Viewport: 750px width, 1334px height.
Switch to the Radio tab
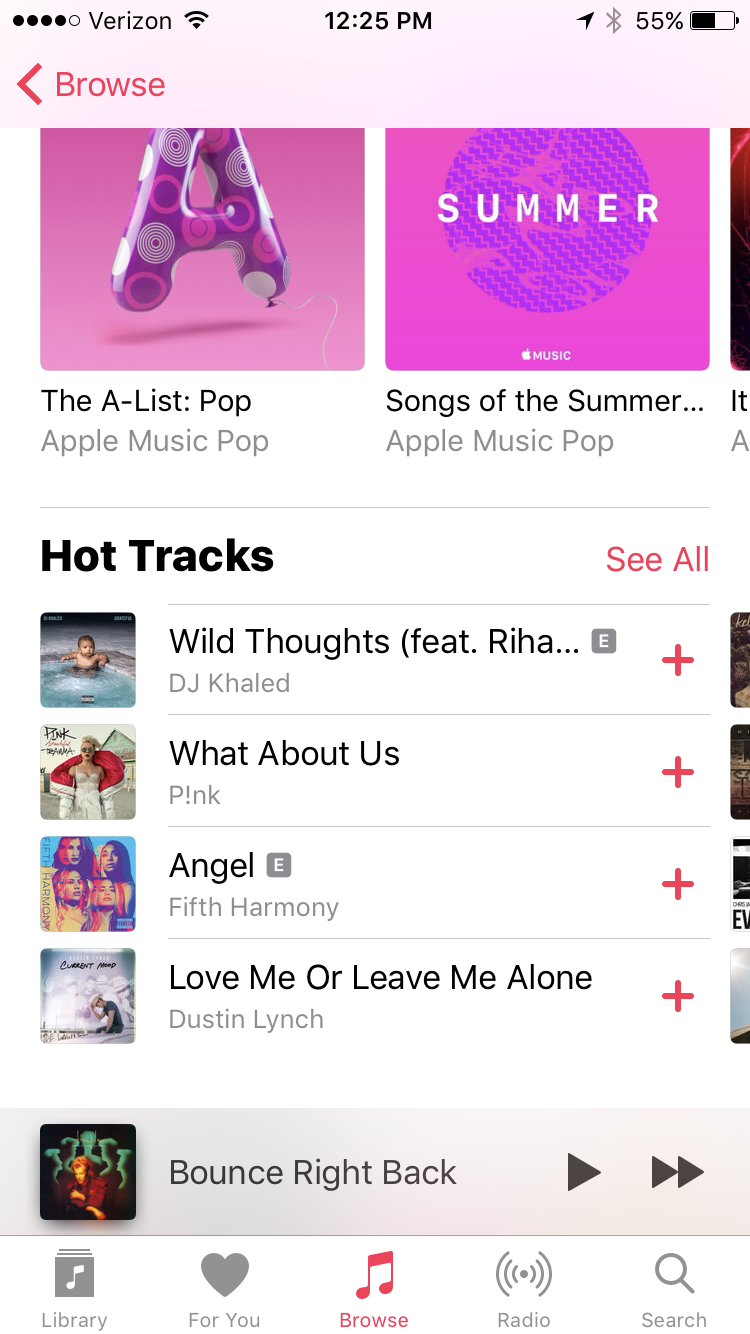pos(524,1290)
